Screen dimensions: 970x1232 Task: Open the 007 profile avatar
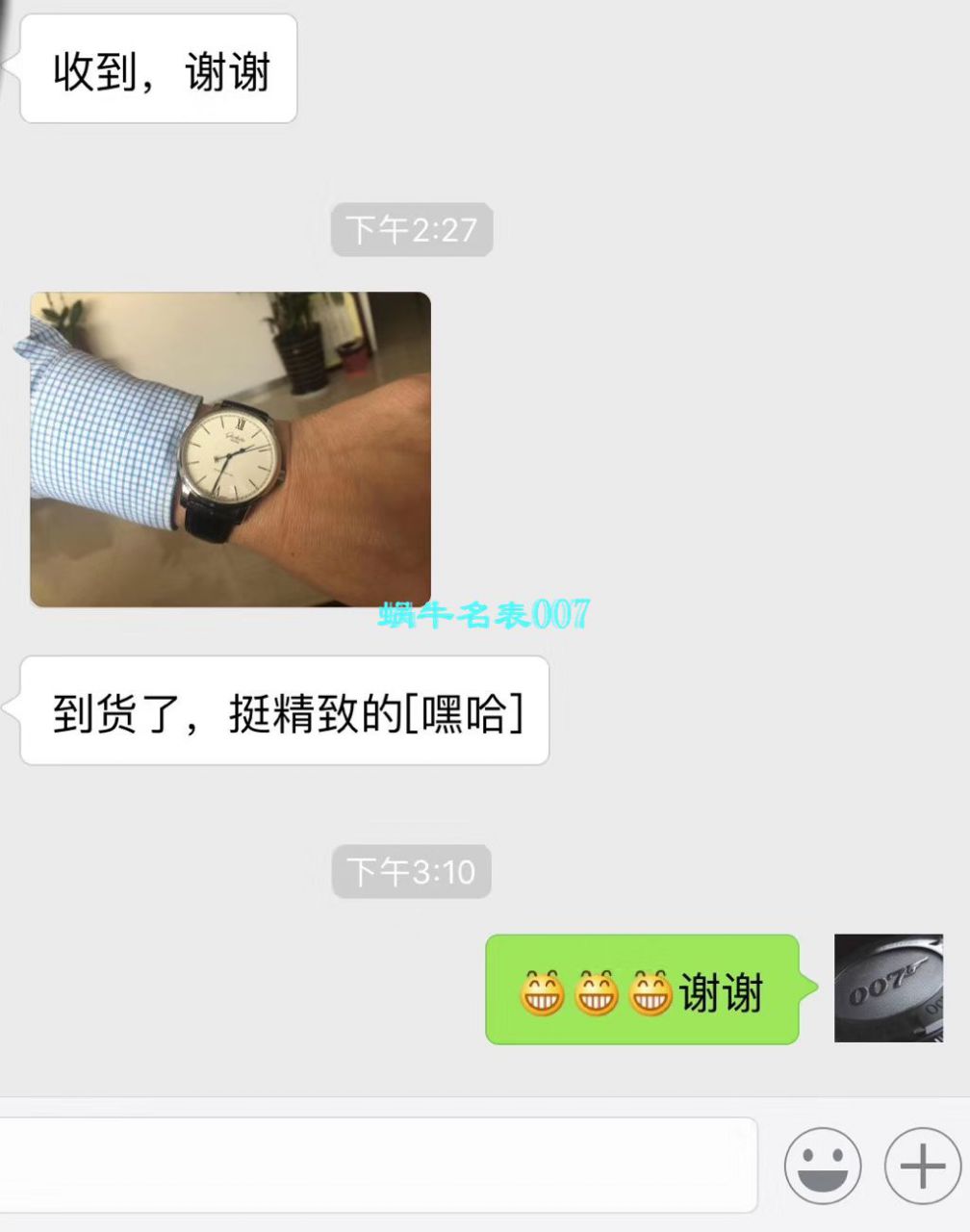[x=888, y=988]
